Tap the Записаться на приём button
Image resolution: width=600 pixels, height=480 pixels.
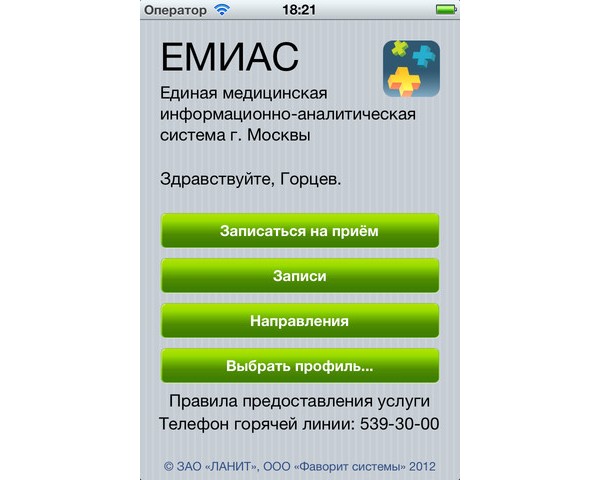pos(300,231)
